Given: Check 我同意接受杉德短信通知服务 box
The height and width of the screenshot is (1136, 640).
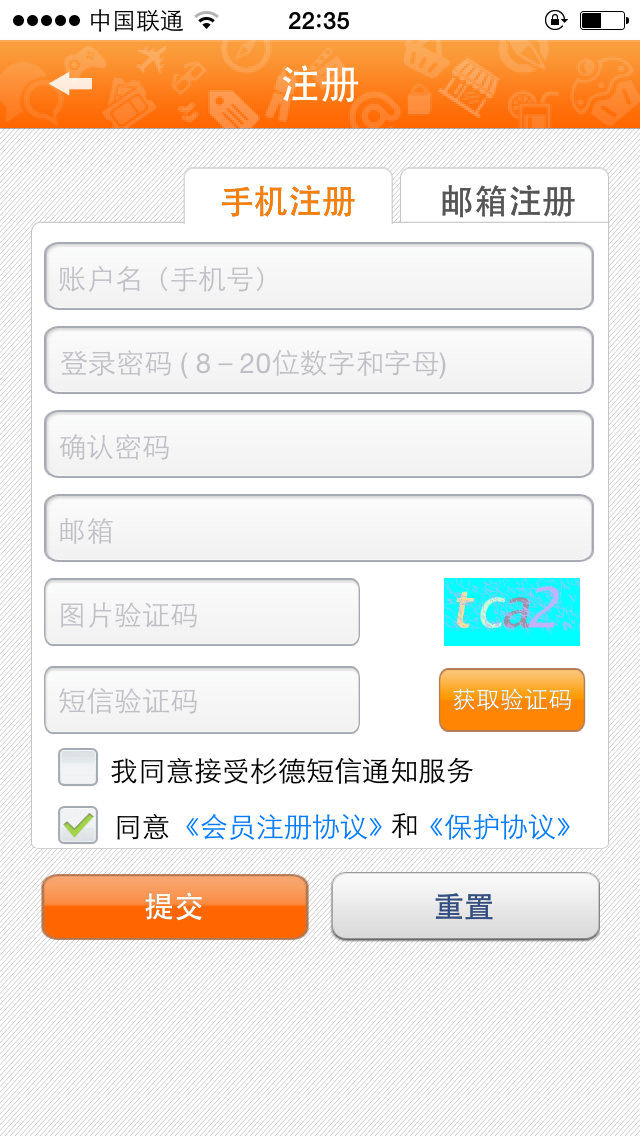Looking at the screenshot, I should point(78,767).
